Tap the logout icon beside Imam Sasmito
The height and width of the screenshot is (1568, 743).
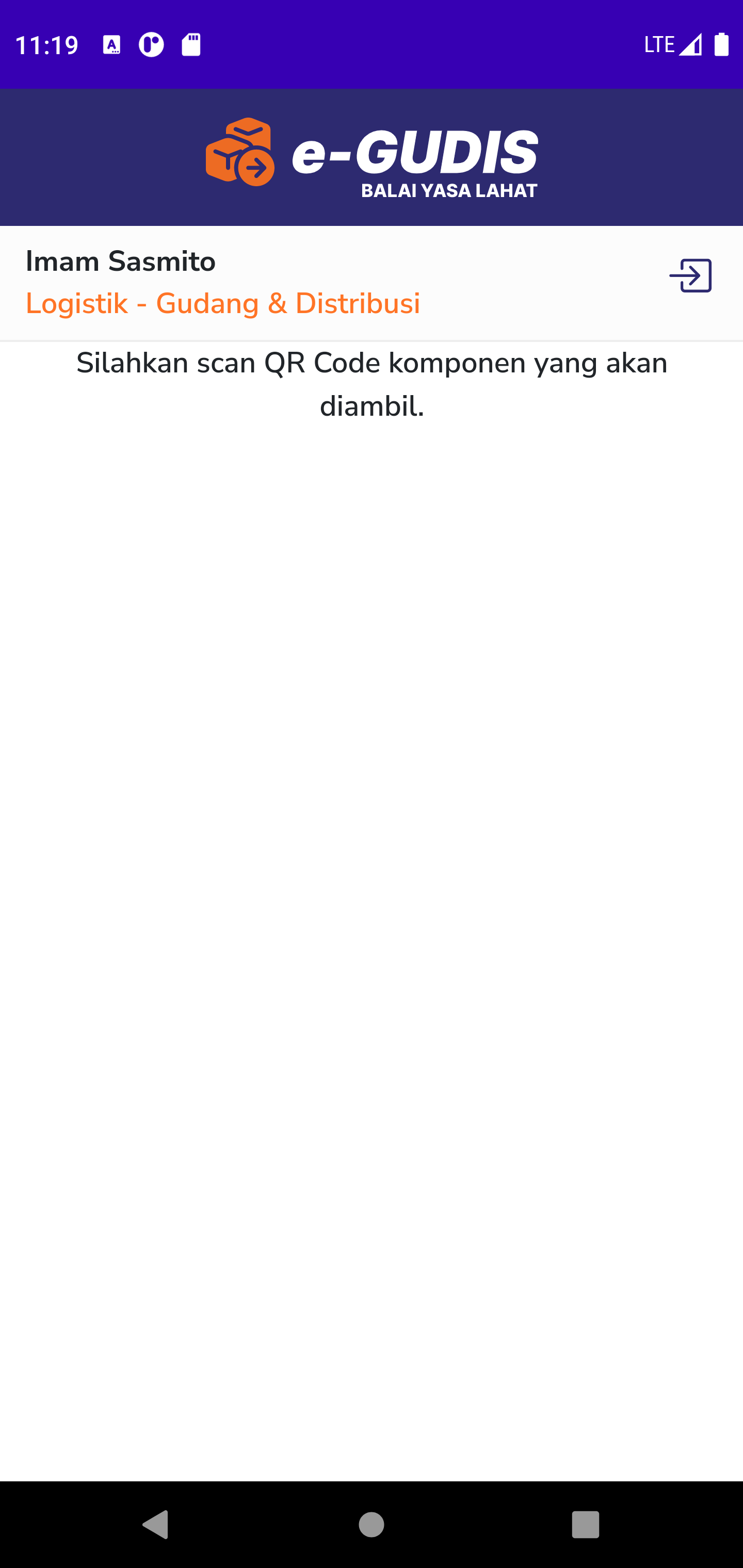pos(690,276)
